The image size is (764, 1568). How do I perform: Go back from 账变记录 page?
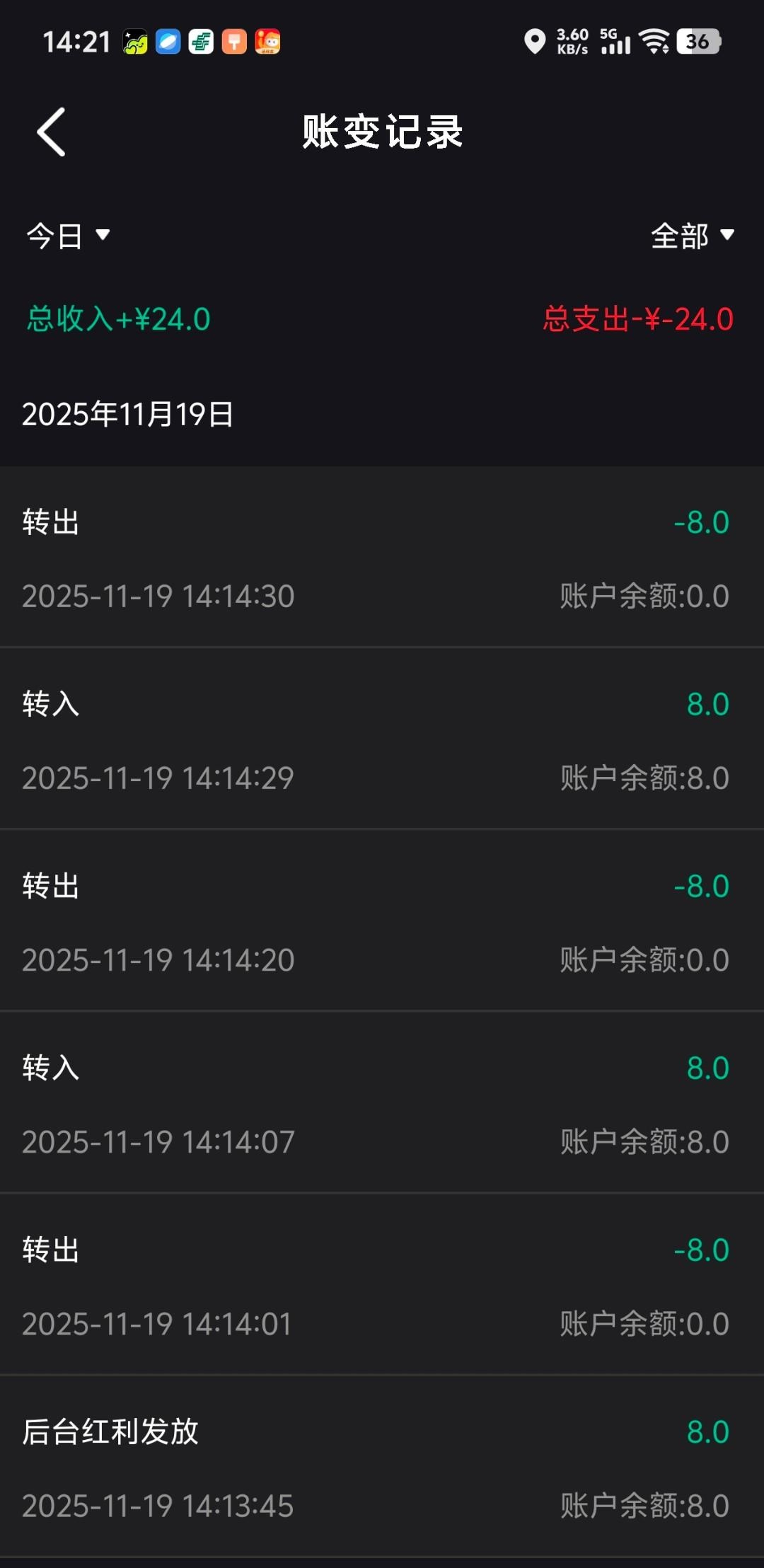click(52, 132)
